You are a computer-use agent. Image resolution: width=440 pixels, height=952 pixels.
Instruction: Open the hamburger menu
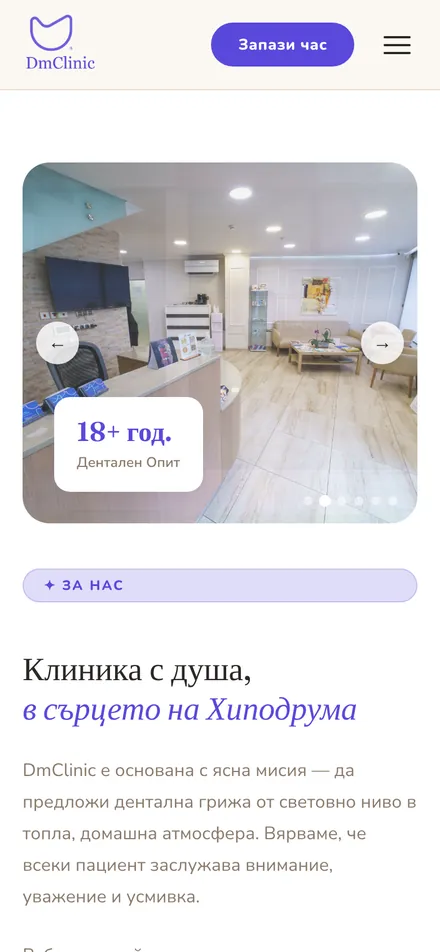[x=397, y=45]
